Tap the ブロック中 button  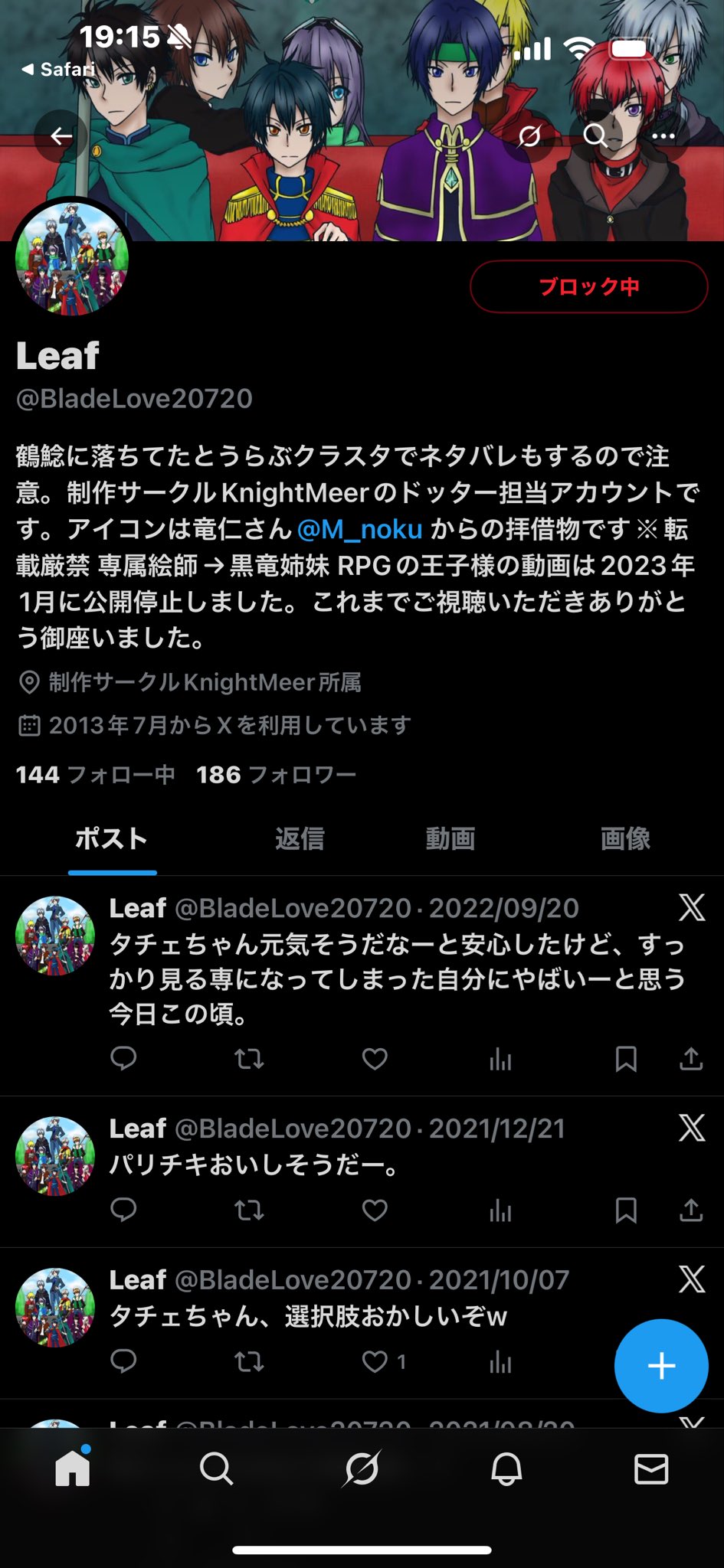coord(588,287)
